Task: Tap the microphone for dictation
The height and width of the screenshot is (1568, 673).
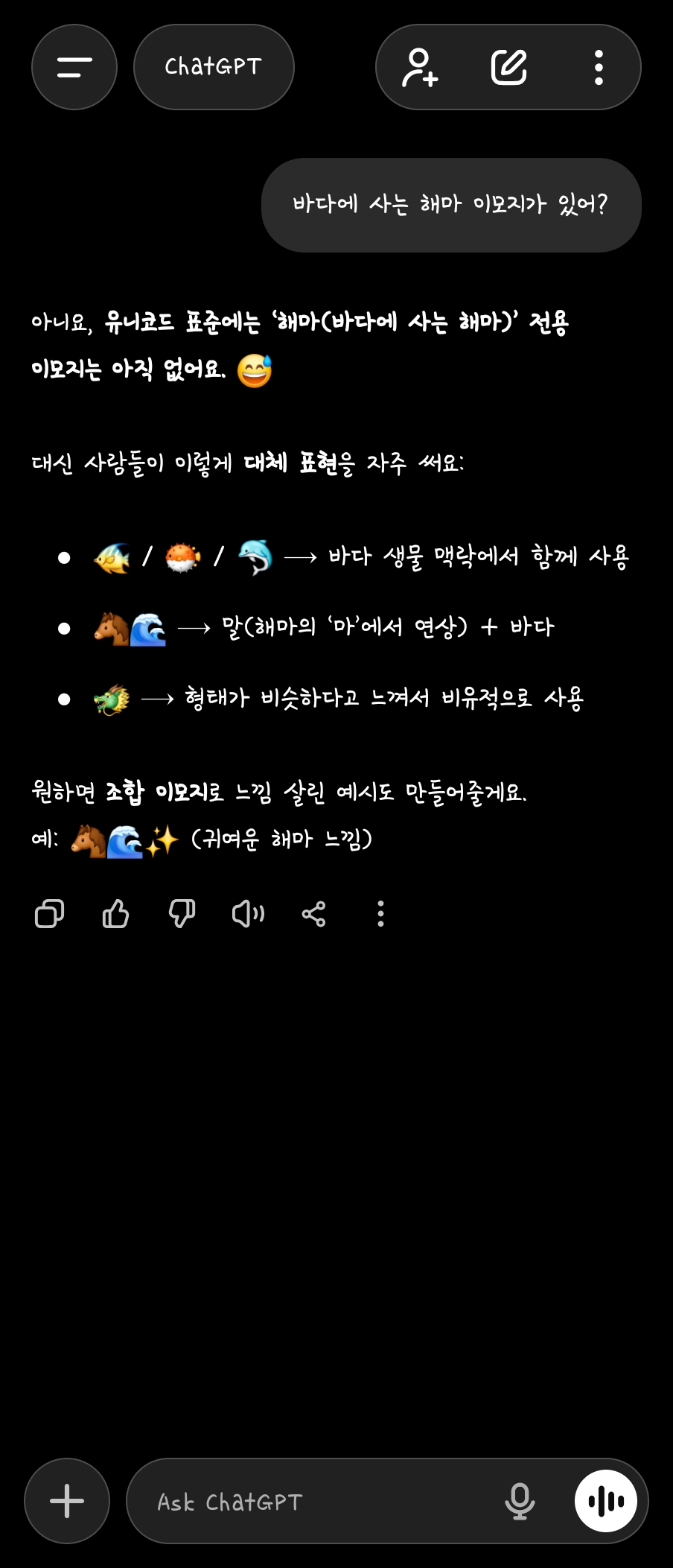Action: tap(520, 1501)
